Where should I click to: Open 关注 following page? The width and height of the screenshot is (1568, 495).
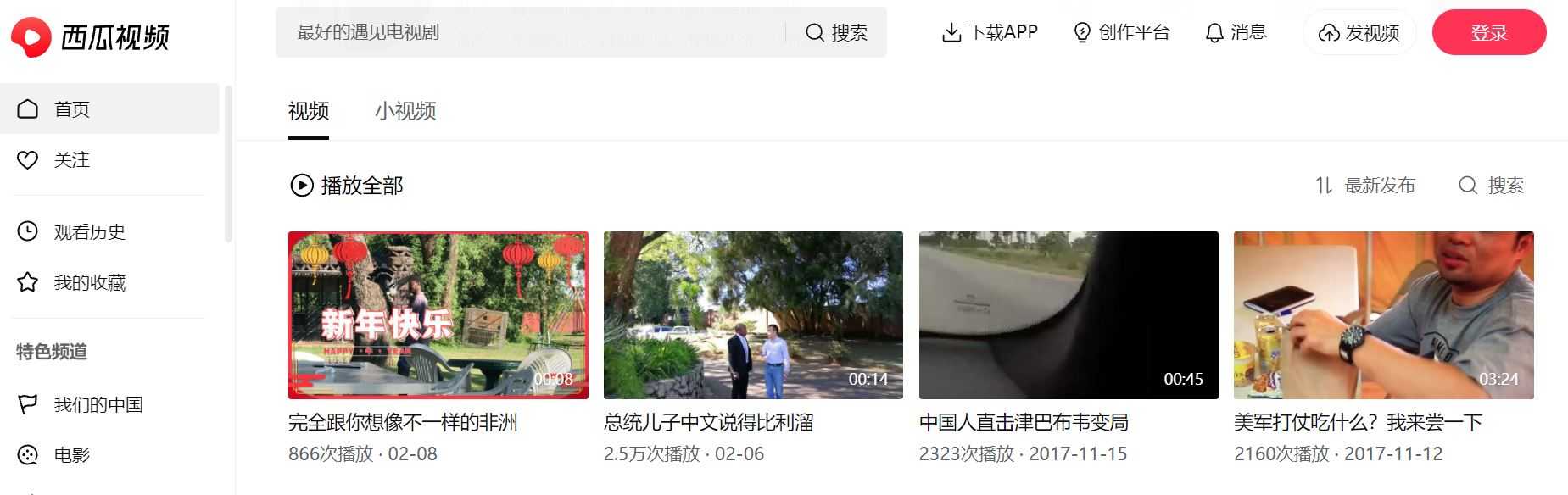pos(72,160)
